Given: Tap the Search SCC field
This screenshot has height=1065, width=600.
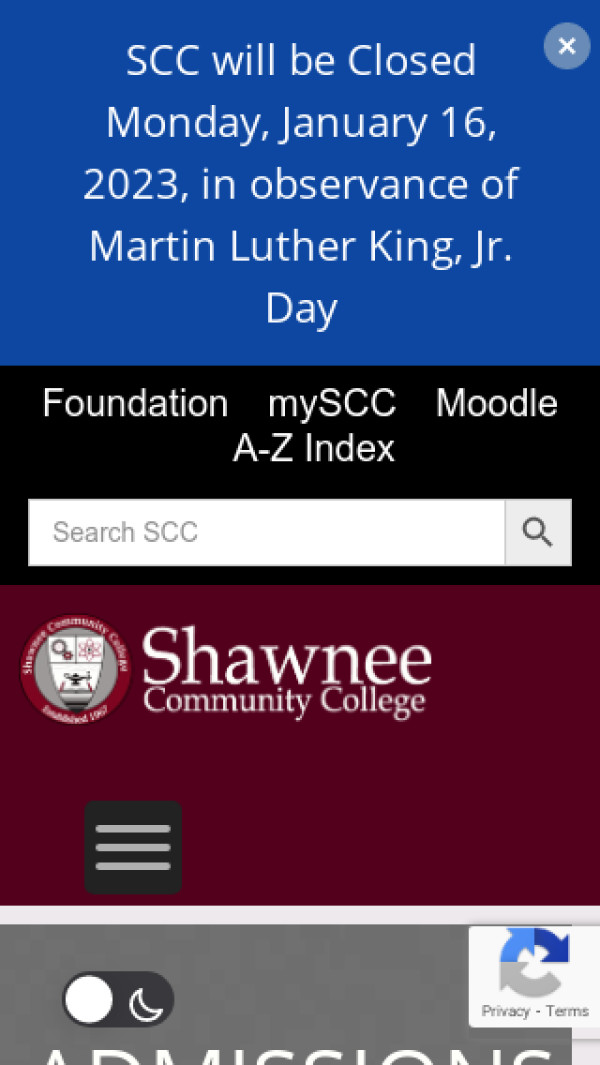Looking at the screenshot, I should pyautogui.click(x=266, y=532).
